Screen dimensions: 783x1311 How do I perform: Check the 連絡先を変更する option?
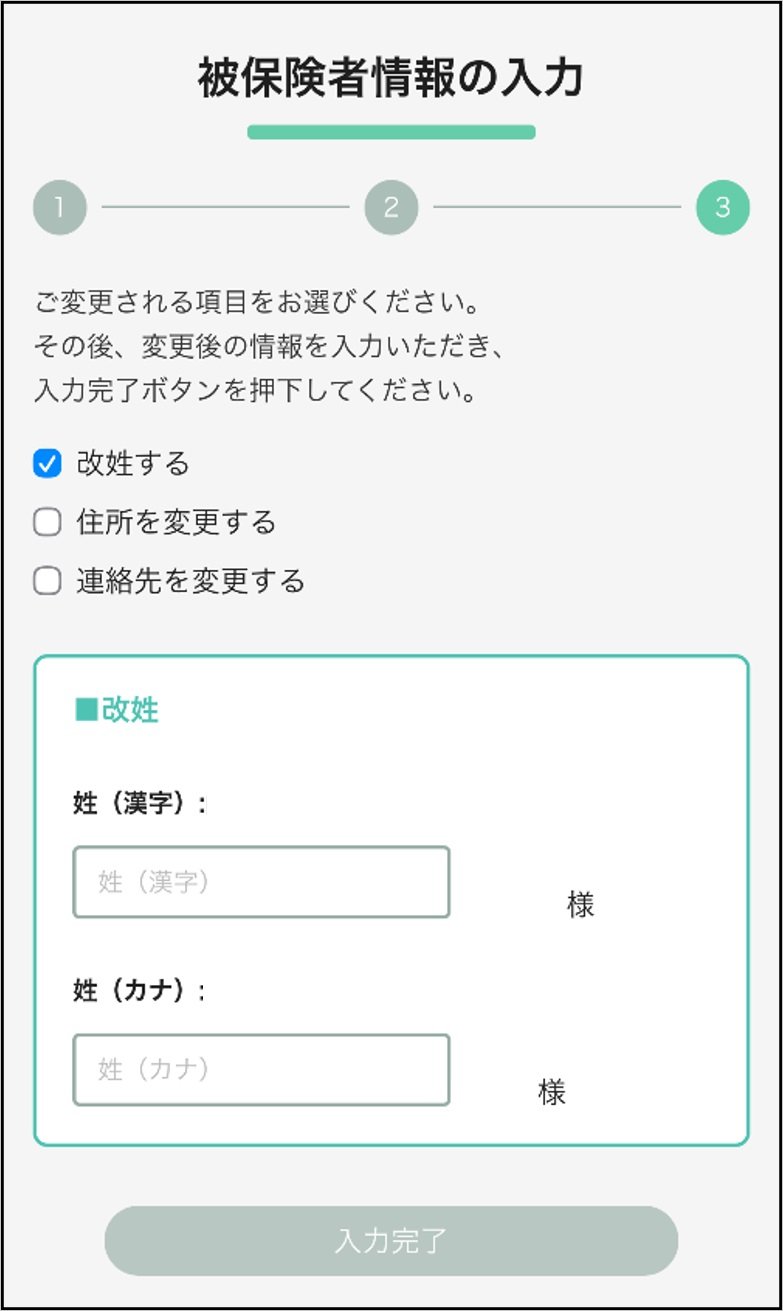coord(47,580)
